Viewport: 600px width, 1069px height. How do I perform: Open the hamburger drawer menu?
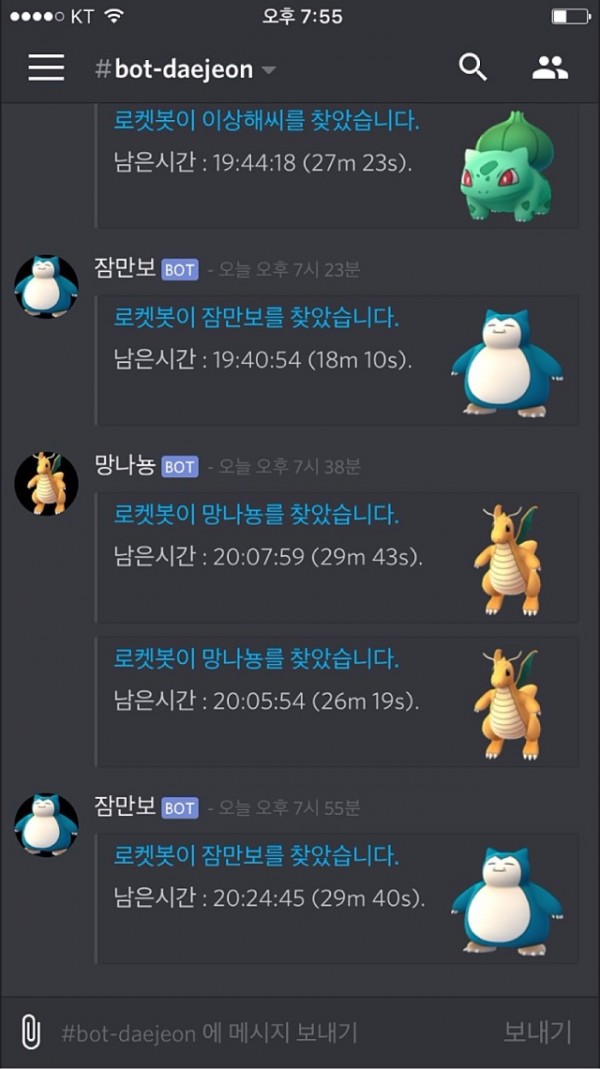point(46,68)
